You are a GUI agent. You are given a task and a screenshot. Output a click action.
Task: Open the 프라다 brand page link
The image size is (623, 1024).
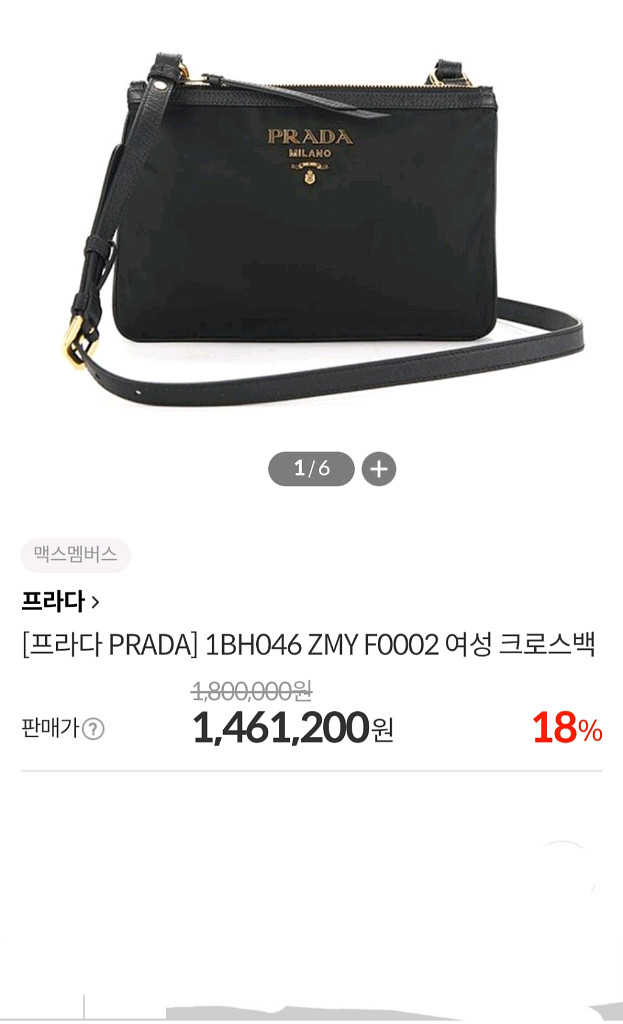click(x=60, y=601)
